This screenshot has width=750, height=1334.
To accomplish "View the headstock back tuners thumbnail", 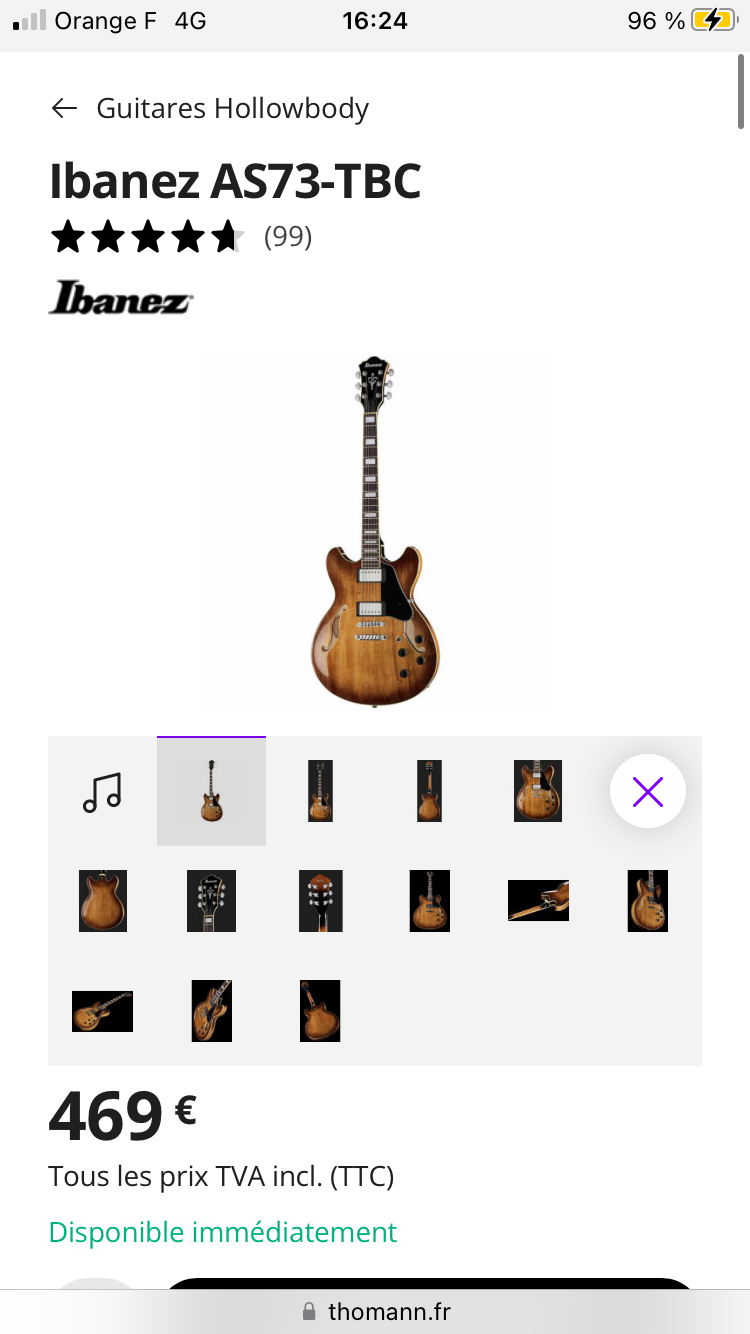I will click(x=320, y=901).
